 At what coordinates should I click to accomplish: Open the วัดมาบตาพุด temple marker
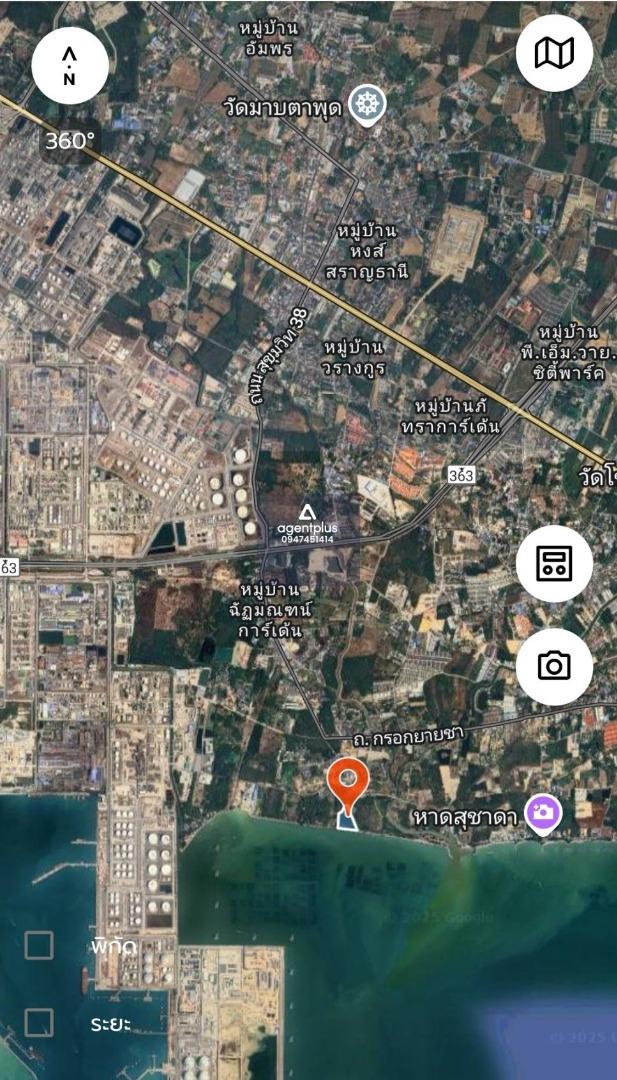(x=367, y=106)
